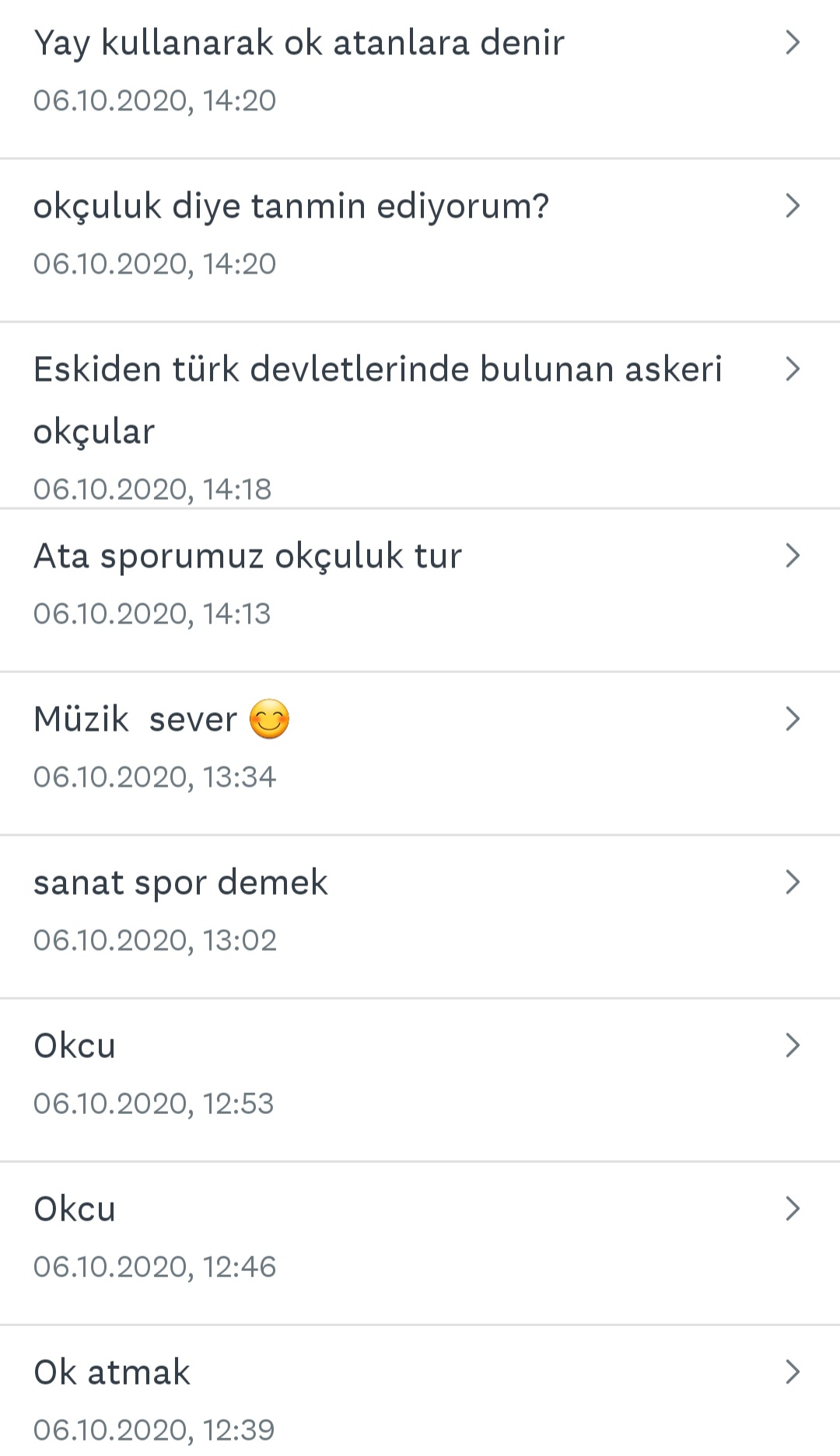This screenshot has width=840, height=1456.
Task: Select the "Yay kullanarak ok atanlara denir" text
Action: click(299, 43)
